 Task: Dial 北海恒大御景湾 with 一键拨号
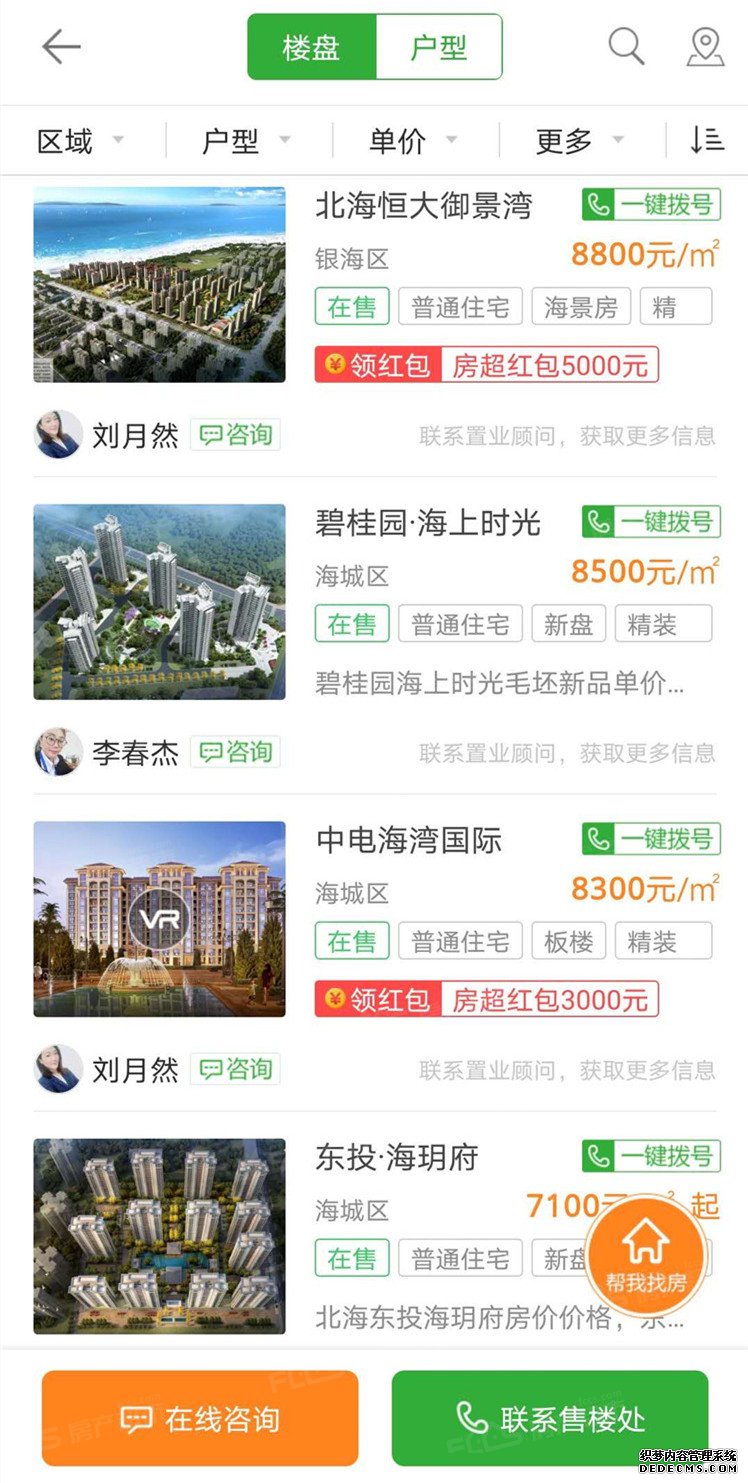tap(651, 205)
